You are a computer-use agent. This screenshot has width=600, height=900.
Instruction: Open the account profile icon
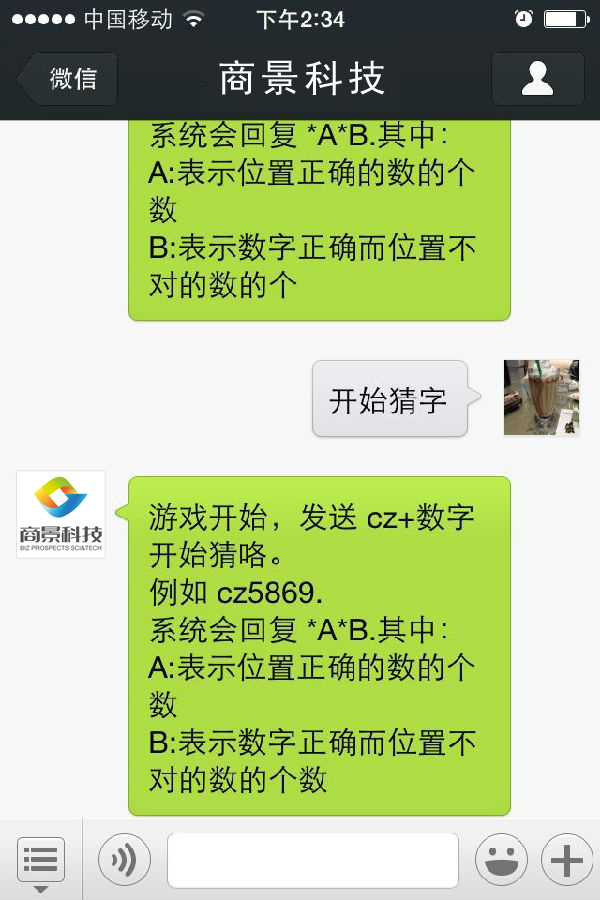coord(537,79)
